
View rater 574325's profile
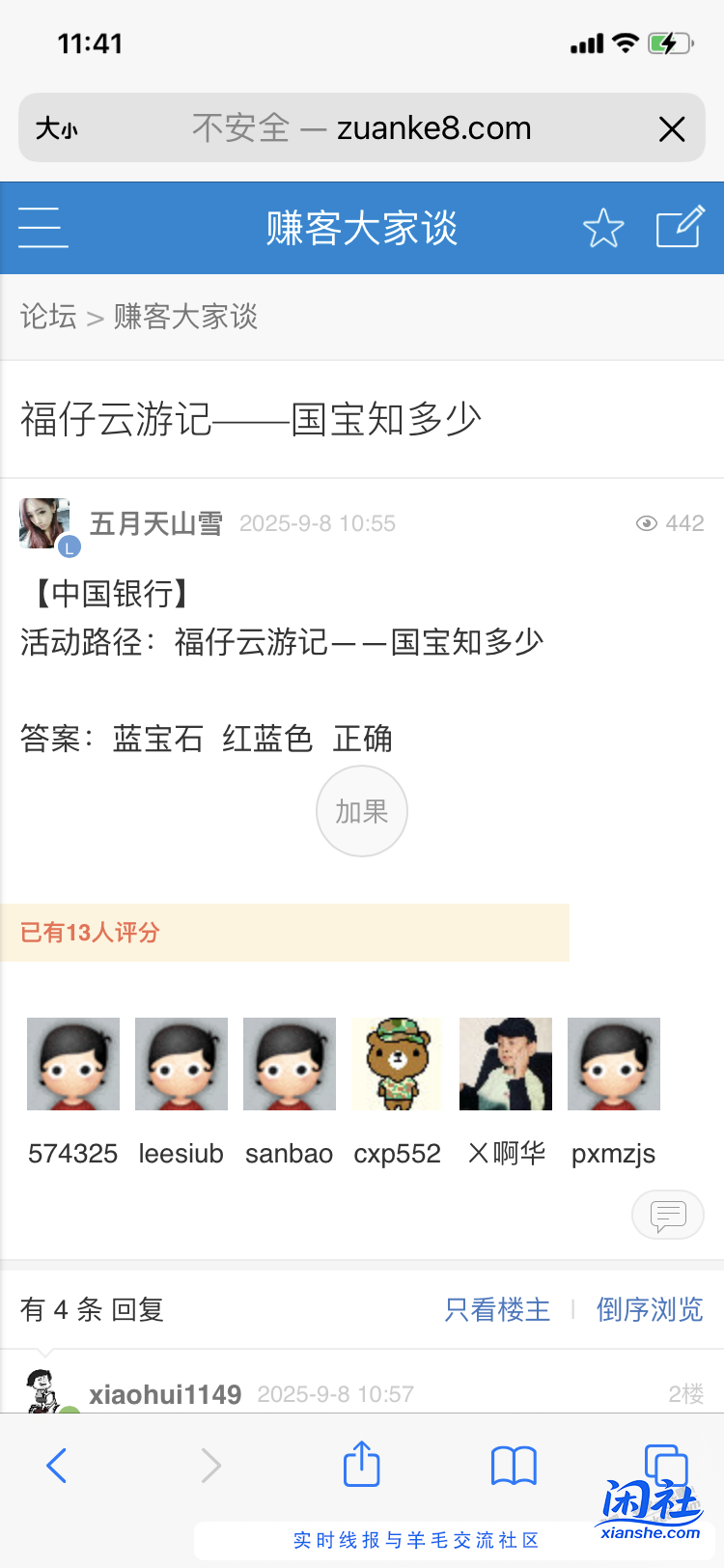pos(73,1064)
